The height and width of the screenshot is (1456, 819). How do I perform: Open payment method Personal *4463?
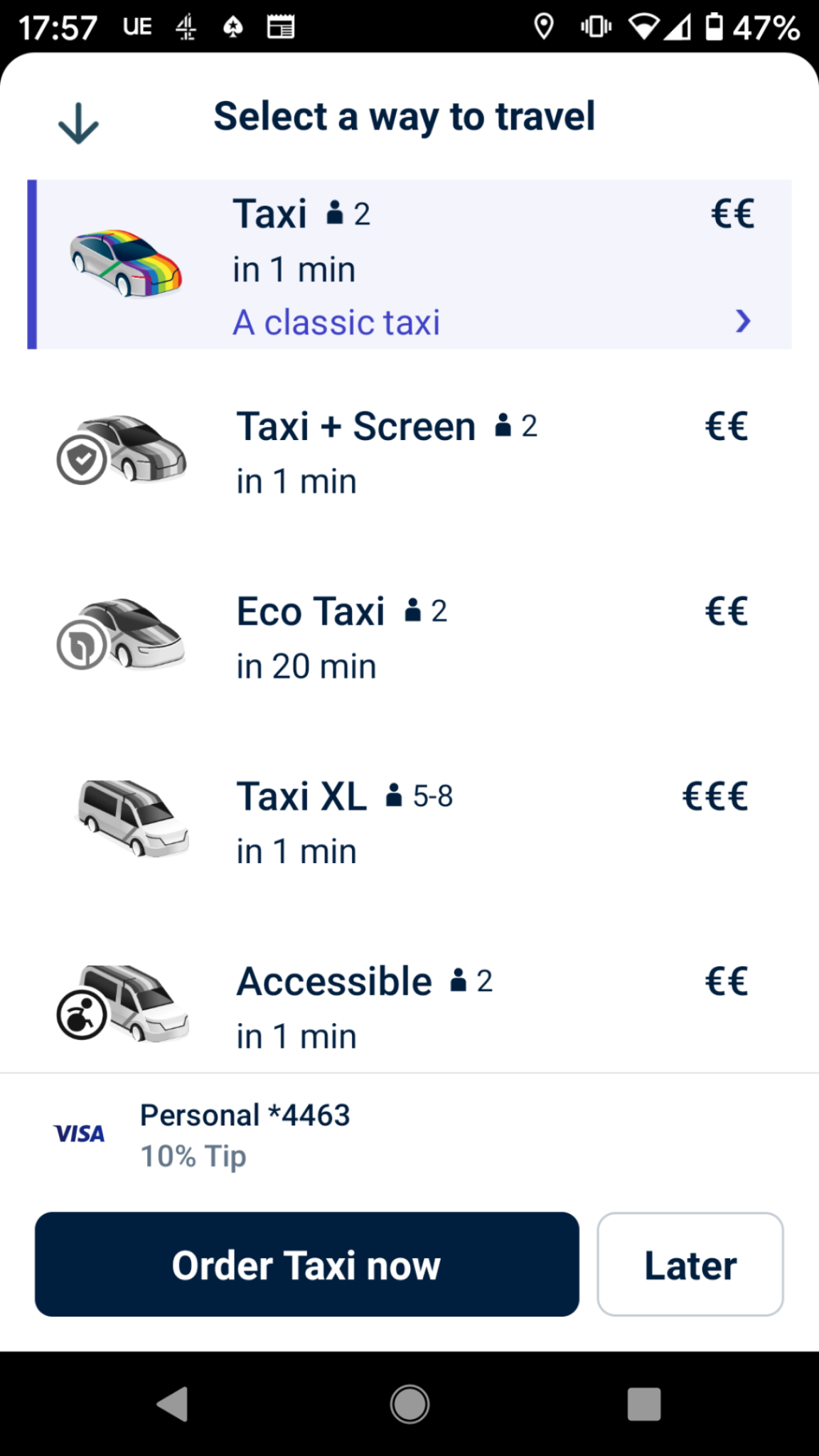[x=245, y=1135]
